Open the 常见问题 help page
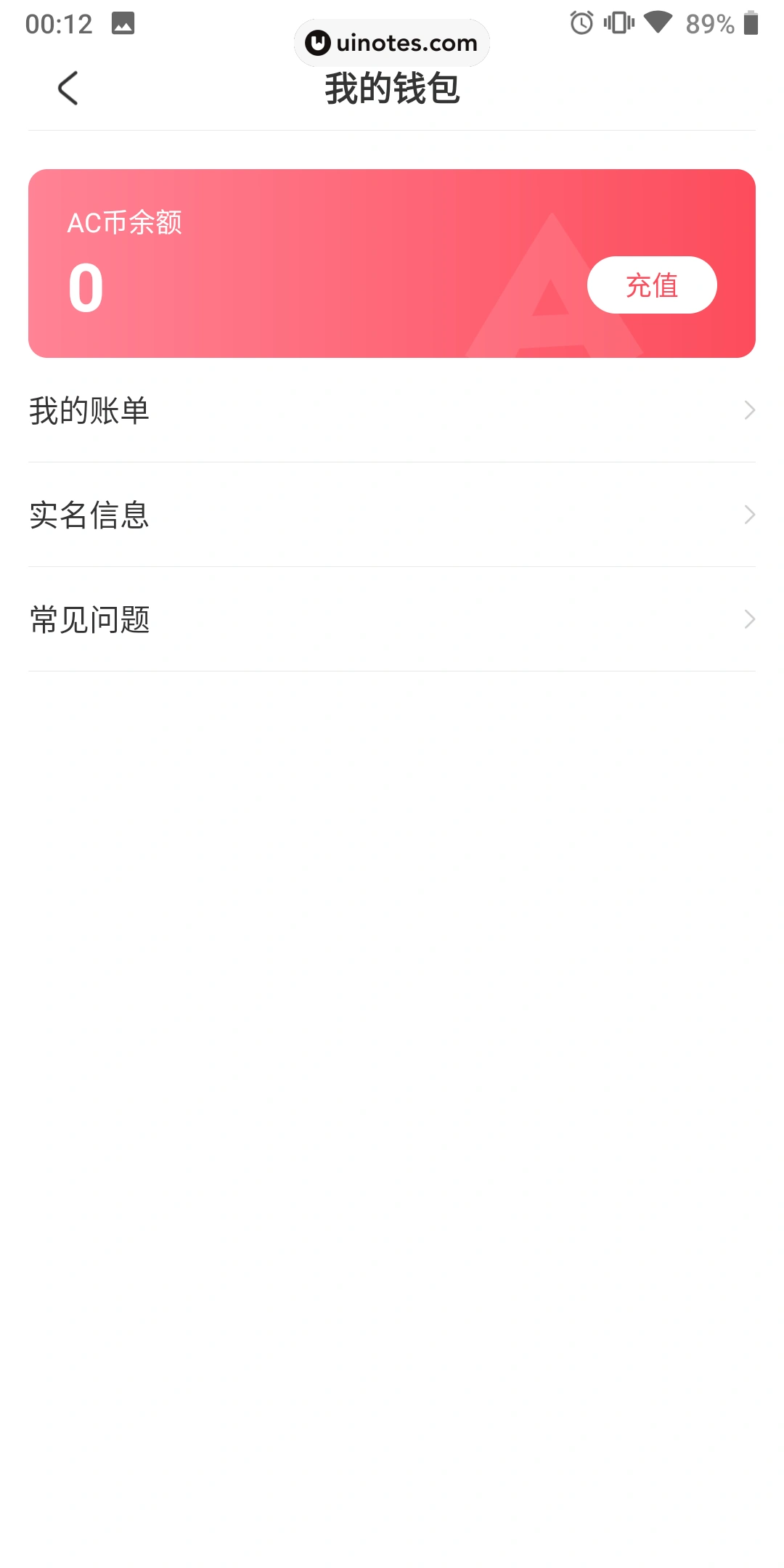The width and height of the screenshot is (784, 1568). point(392,620)
